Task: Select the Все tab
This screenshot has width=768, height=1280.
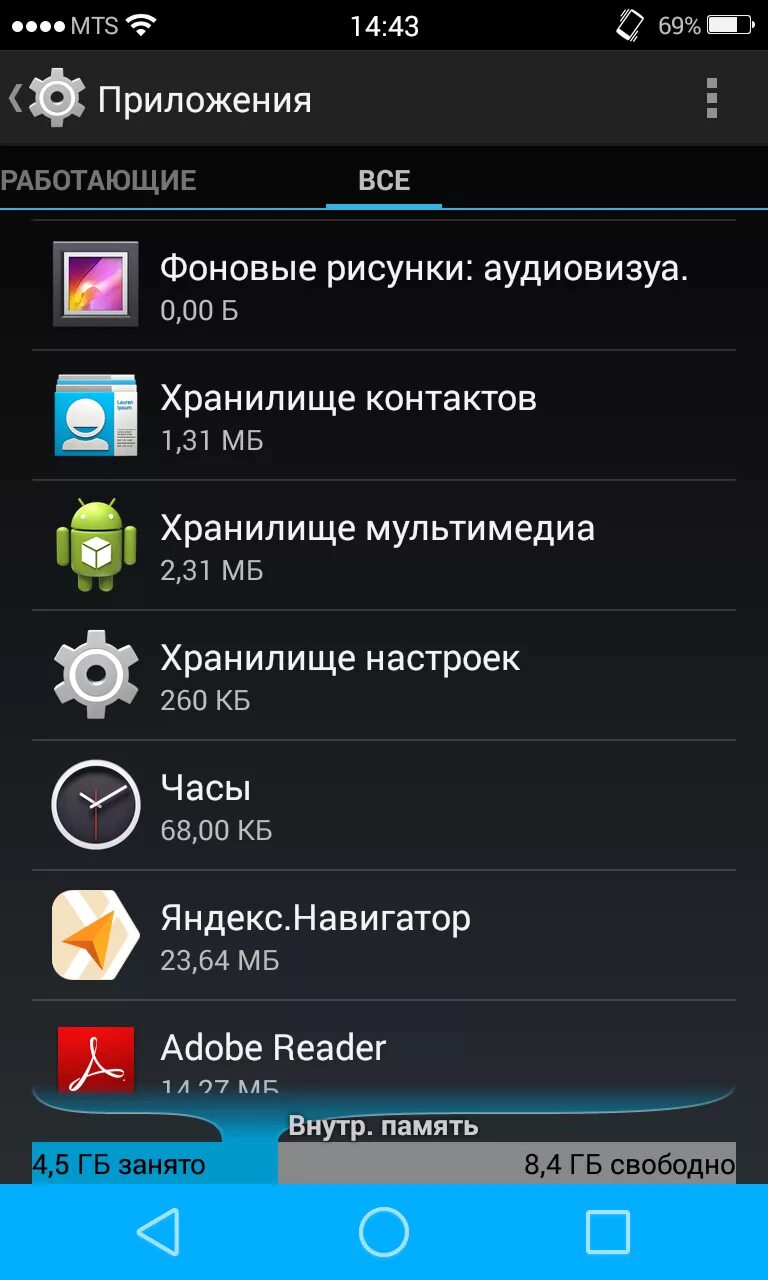Action: [384, 180]
